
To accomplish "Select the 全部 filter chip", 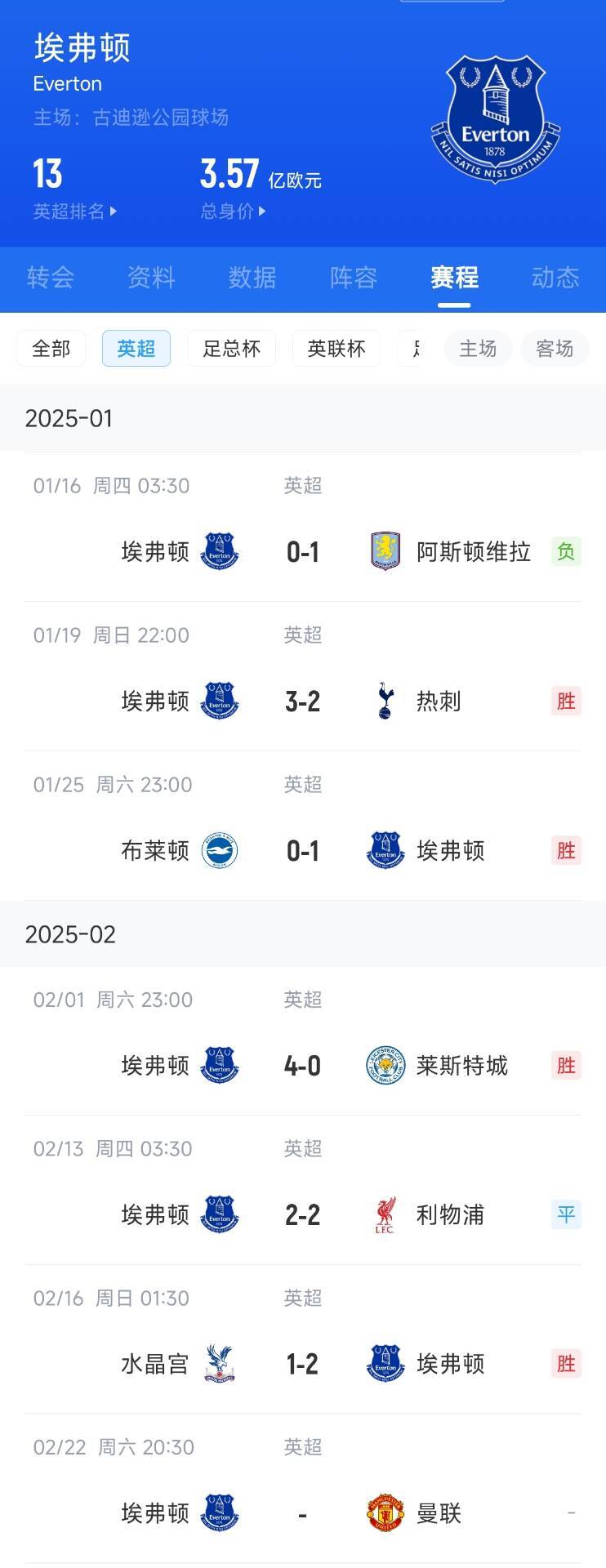I will tap(51, 349).
